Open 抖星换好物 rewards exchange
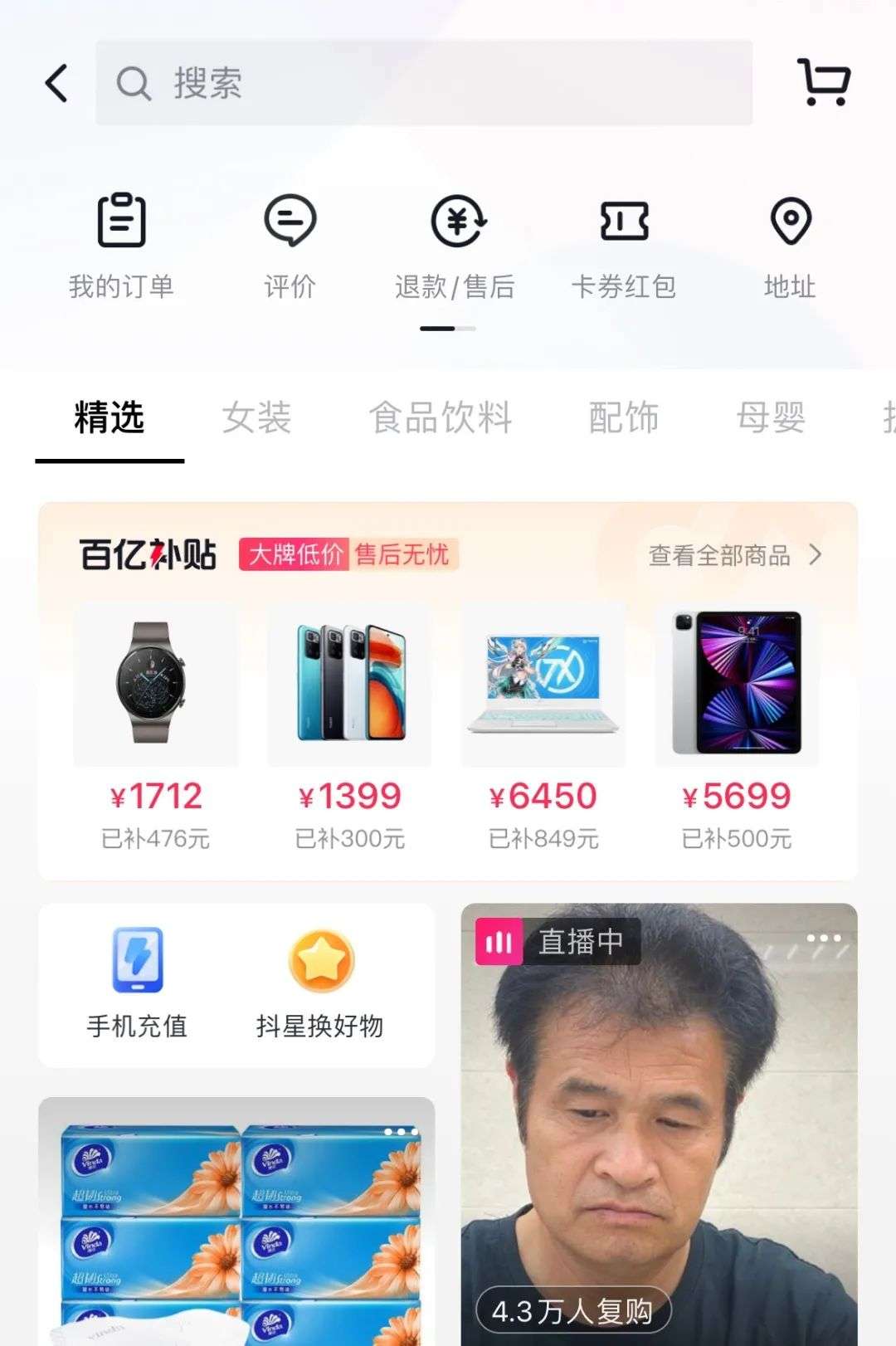Image resolution: width=896 pixels, height=1346 pixels. coord(320,984)
